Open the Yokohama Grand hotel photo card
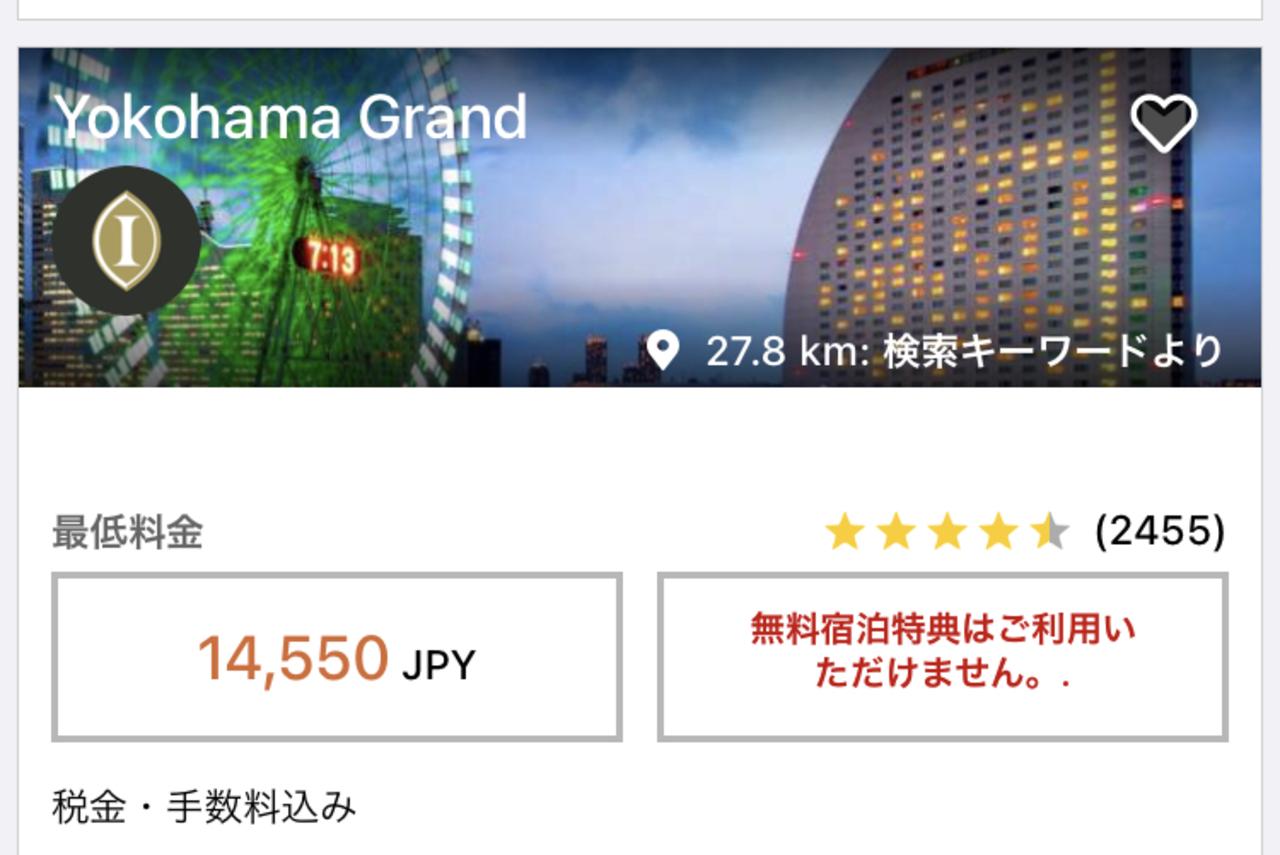 640,240
